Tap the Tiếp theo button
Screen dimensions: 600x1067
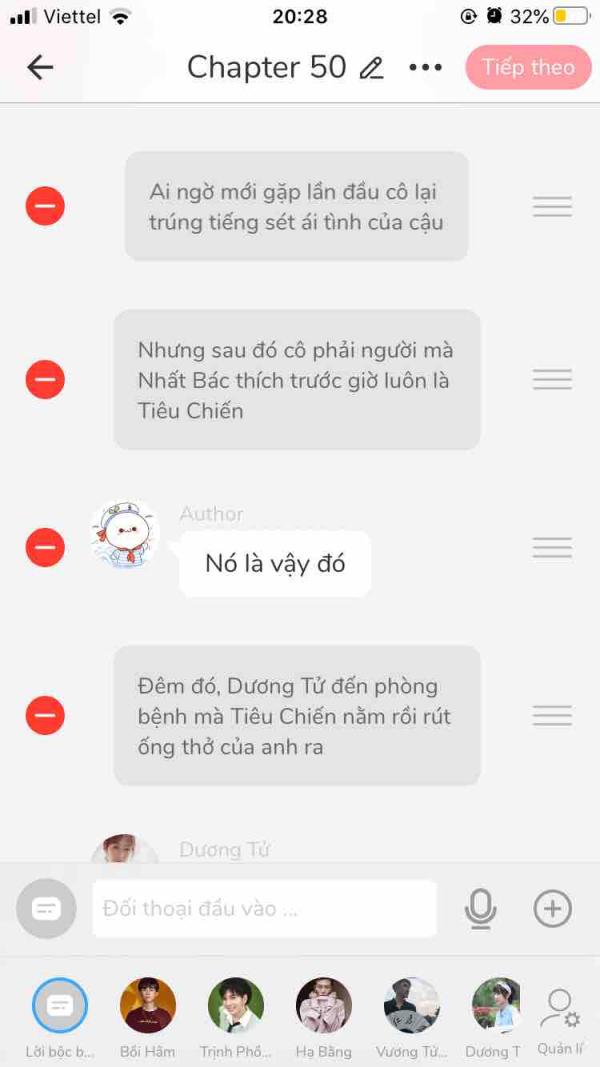529,67
